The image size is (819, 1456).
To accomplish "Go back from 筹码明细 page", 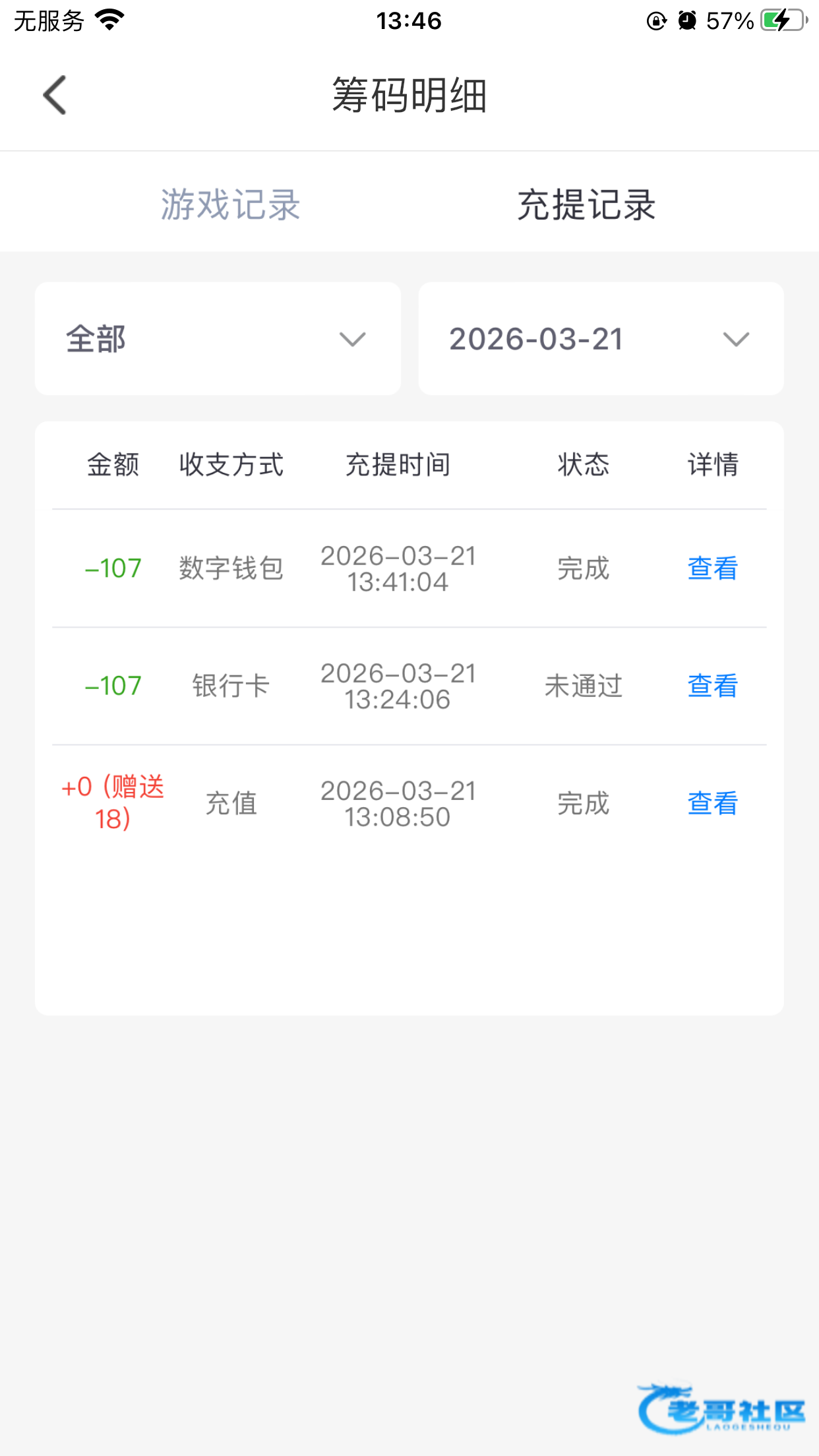I will 55,95.
